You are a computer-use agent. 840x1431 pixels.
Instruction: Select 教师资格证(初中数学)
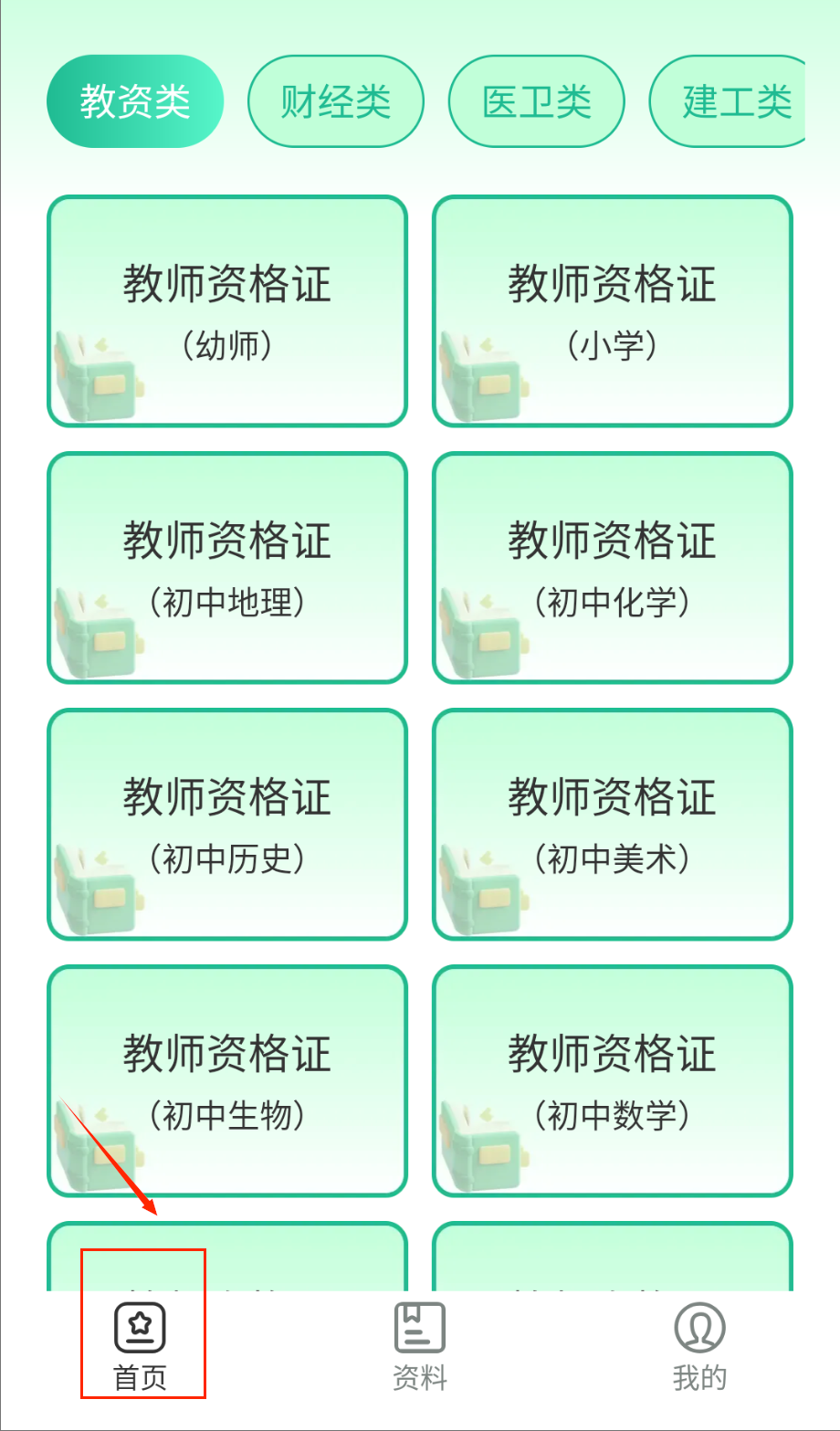point(612,1081)
